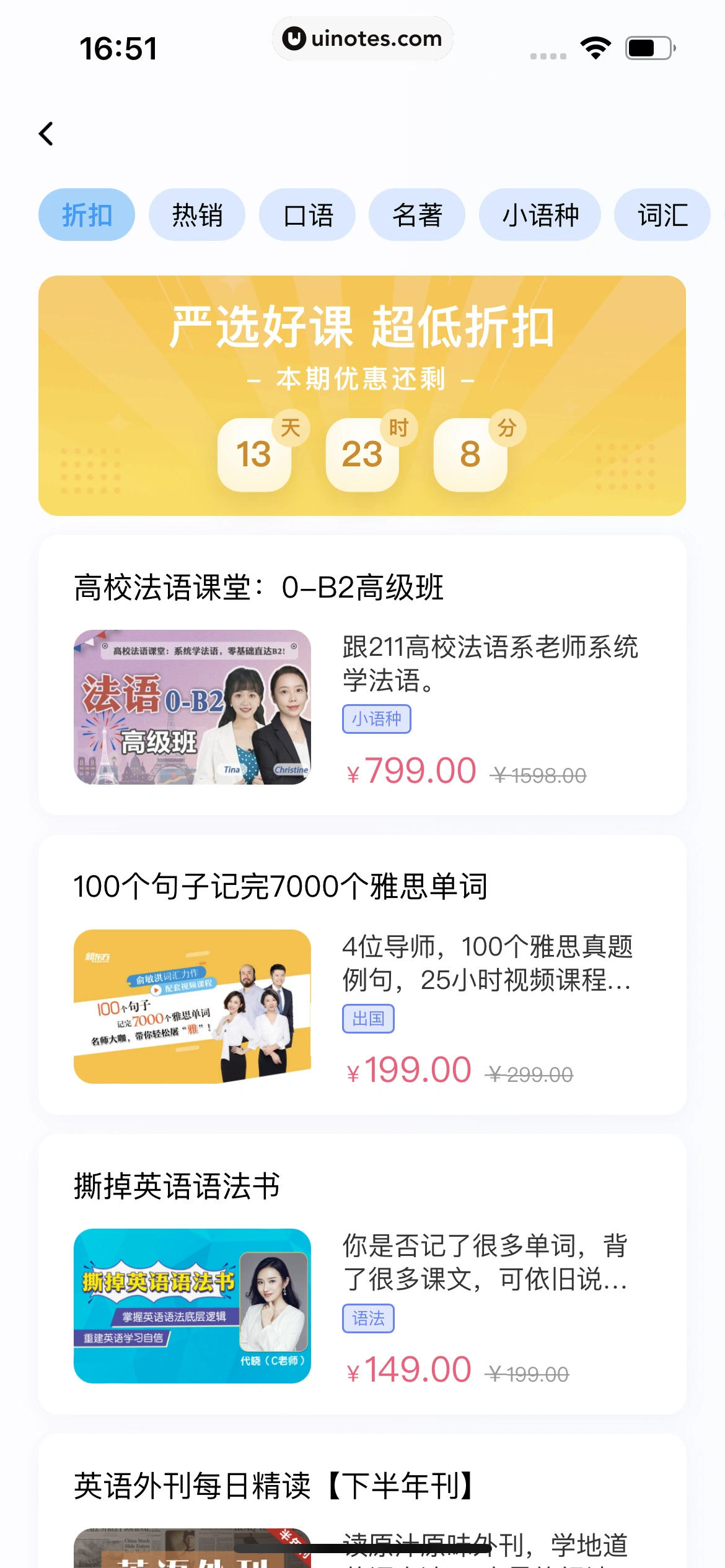This screenshot has height=1568, width=725.
Task: View the 100个句子记完7000个雅思单词 course
Action: 362,975
